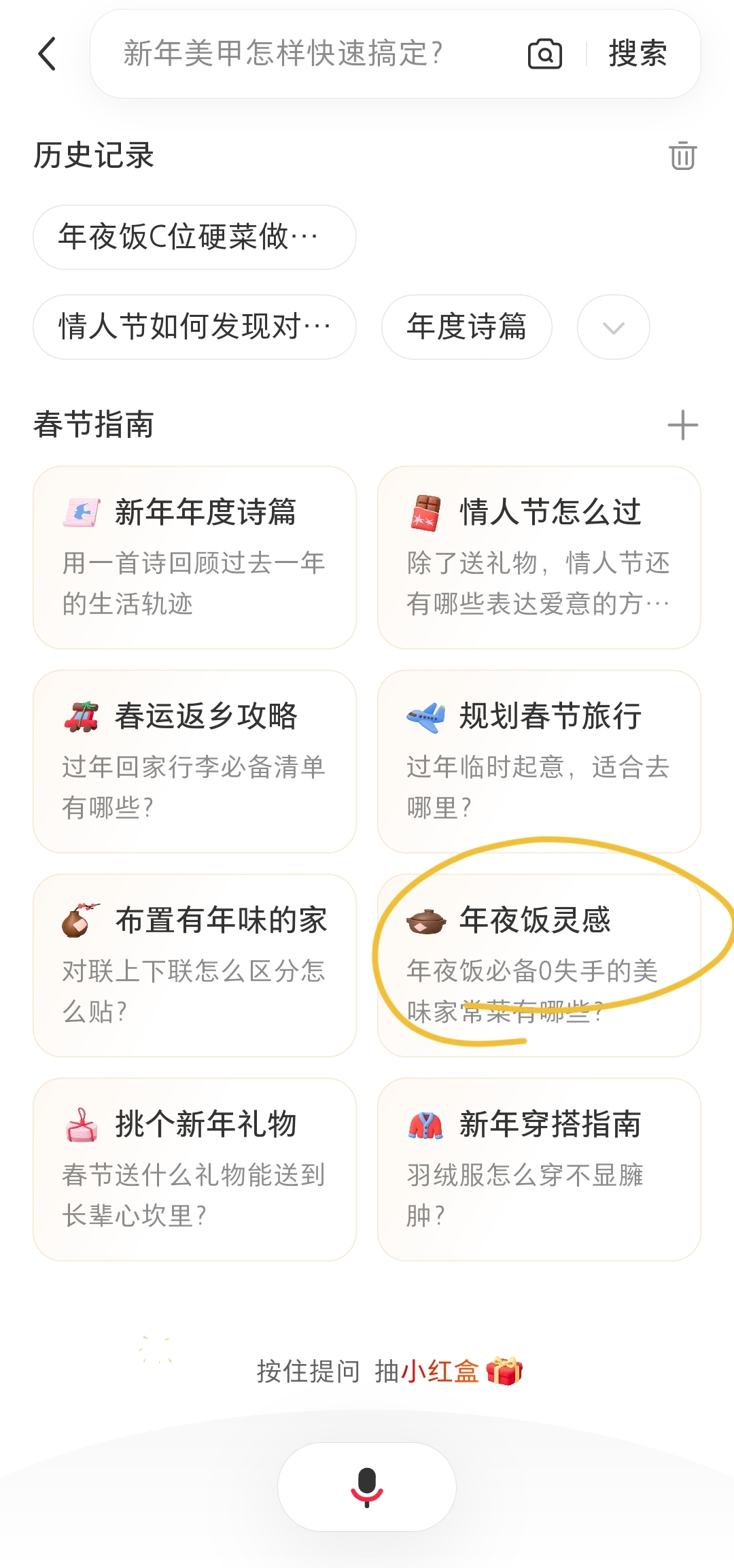This screenshot has height=1568, width=734.
Task: Tap the search field about 新年美甲
Action: click(x=299, y=54)
